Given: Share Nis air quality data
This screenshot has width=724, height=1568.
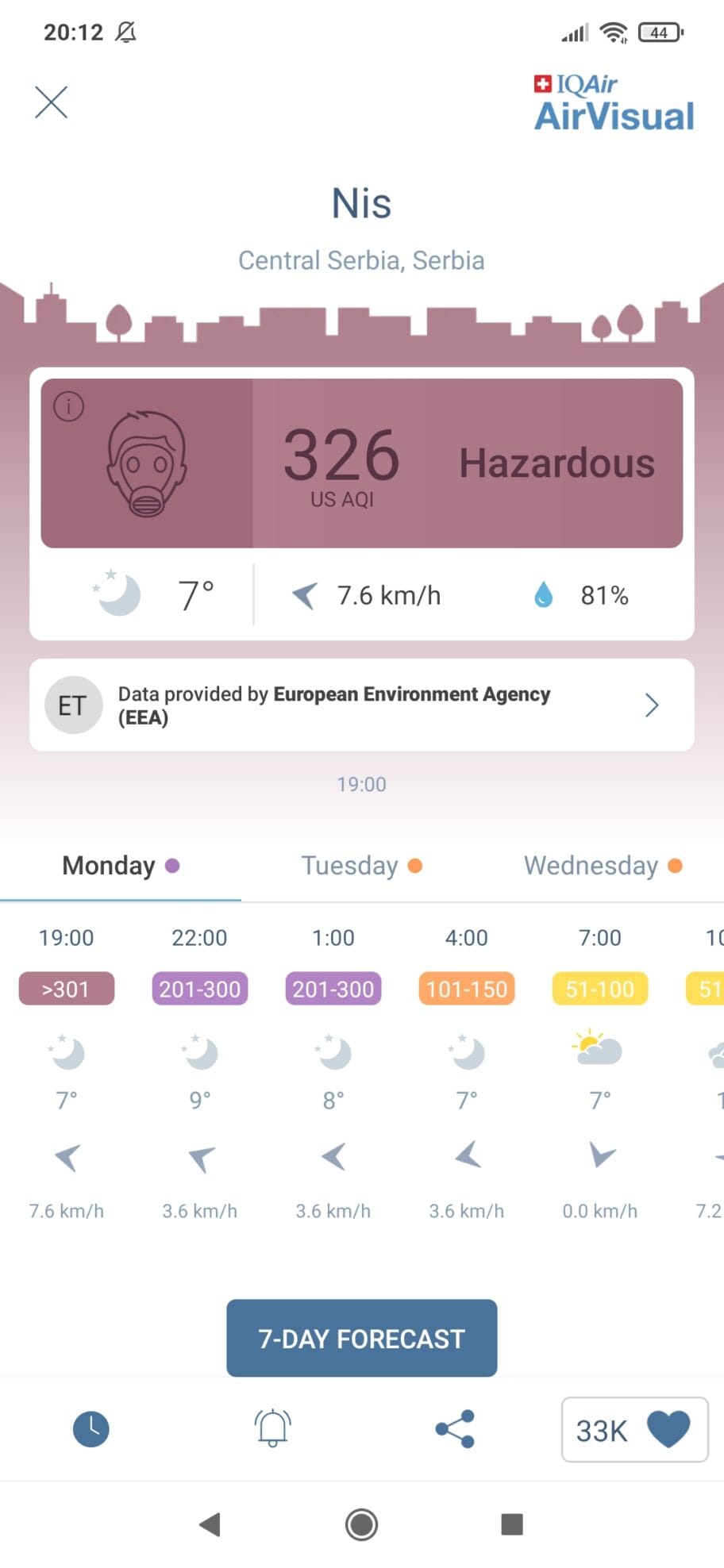Looking at the screenshot, I should [x=455, y=1429].
